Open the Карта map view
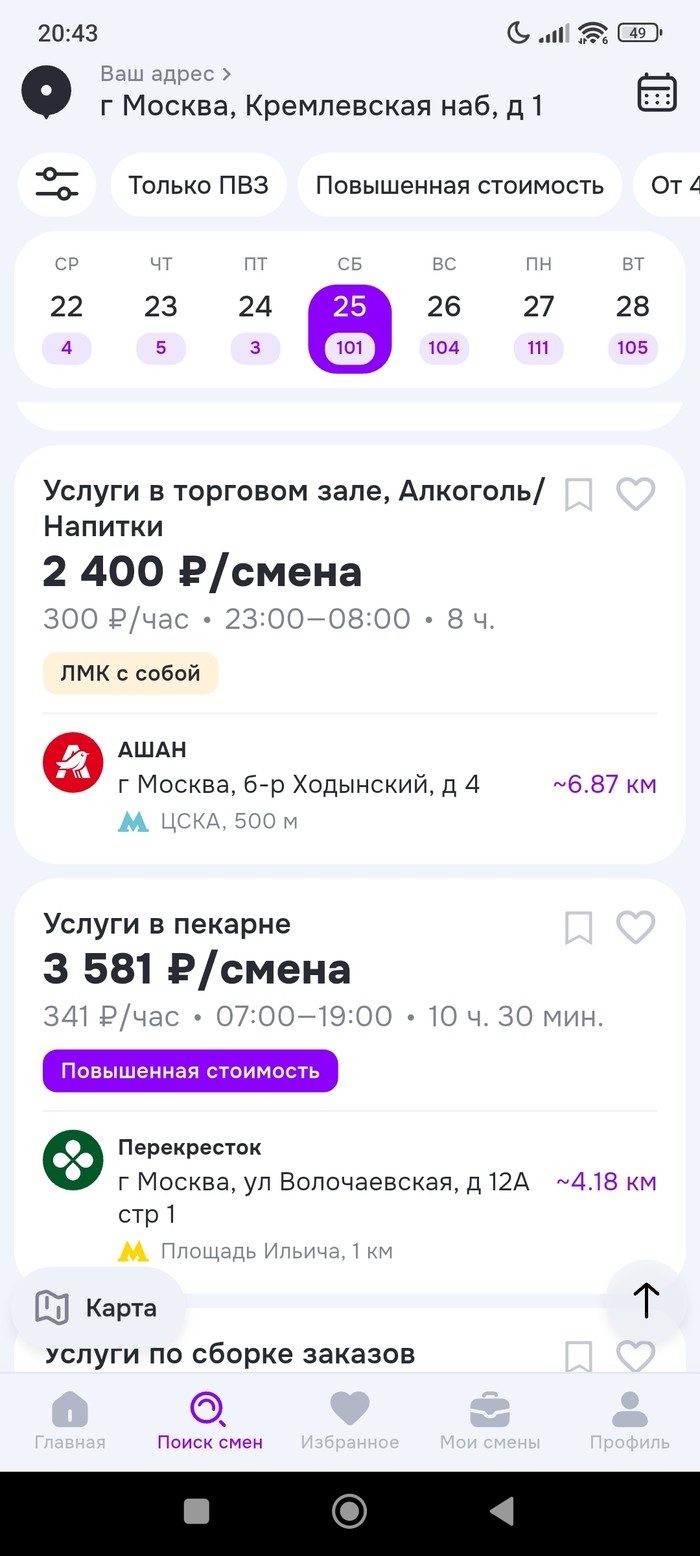700x1556 pixels. 98,1307
